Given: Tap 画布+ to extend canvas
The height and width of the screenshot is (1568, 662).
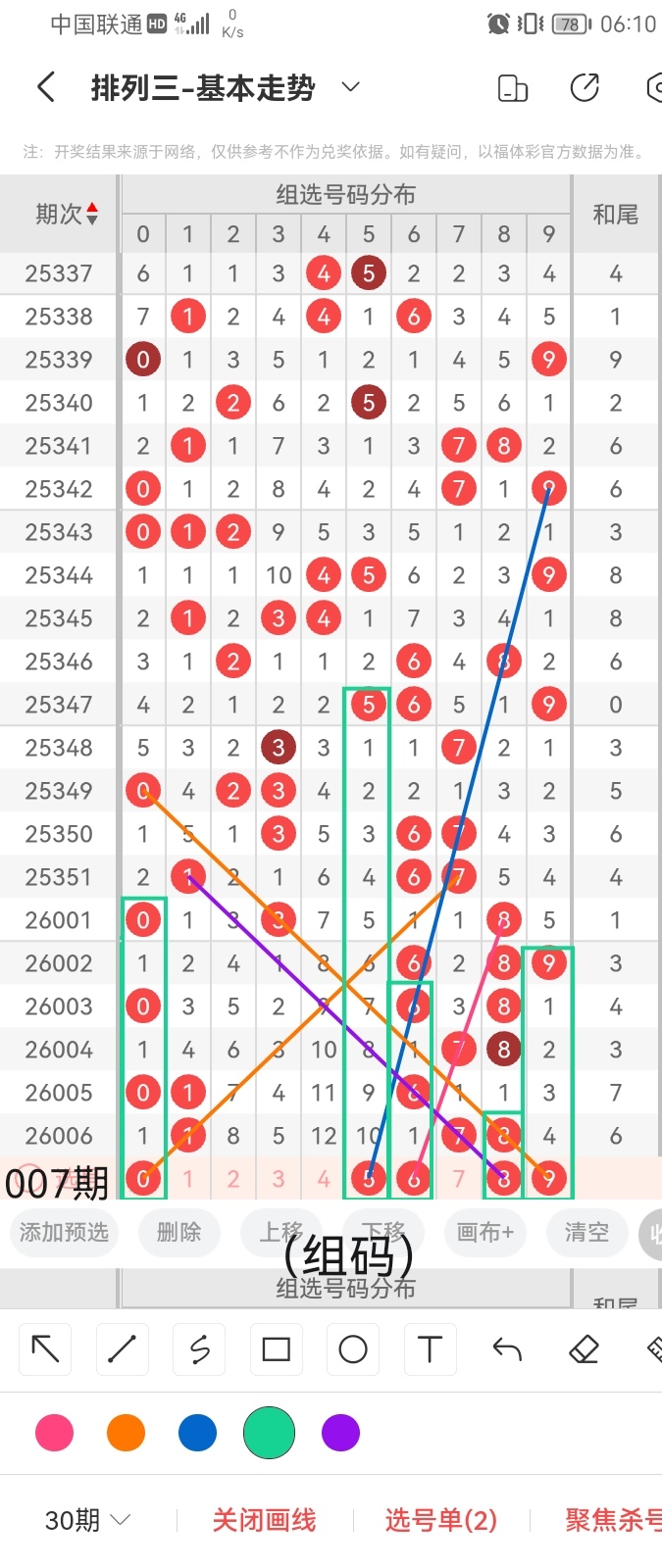Looking at the screenshot, I should (484, 1232).
